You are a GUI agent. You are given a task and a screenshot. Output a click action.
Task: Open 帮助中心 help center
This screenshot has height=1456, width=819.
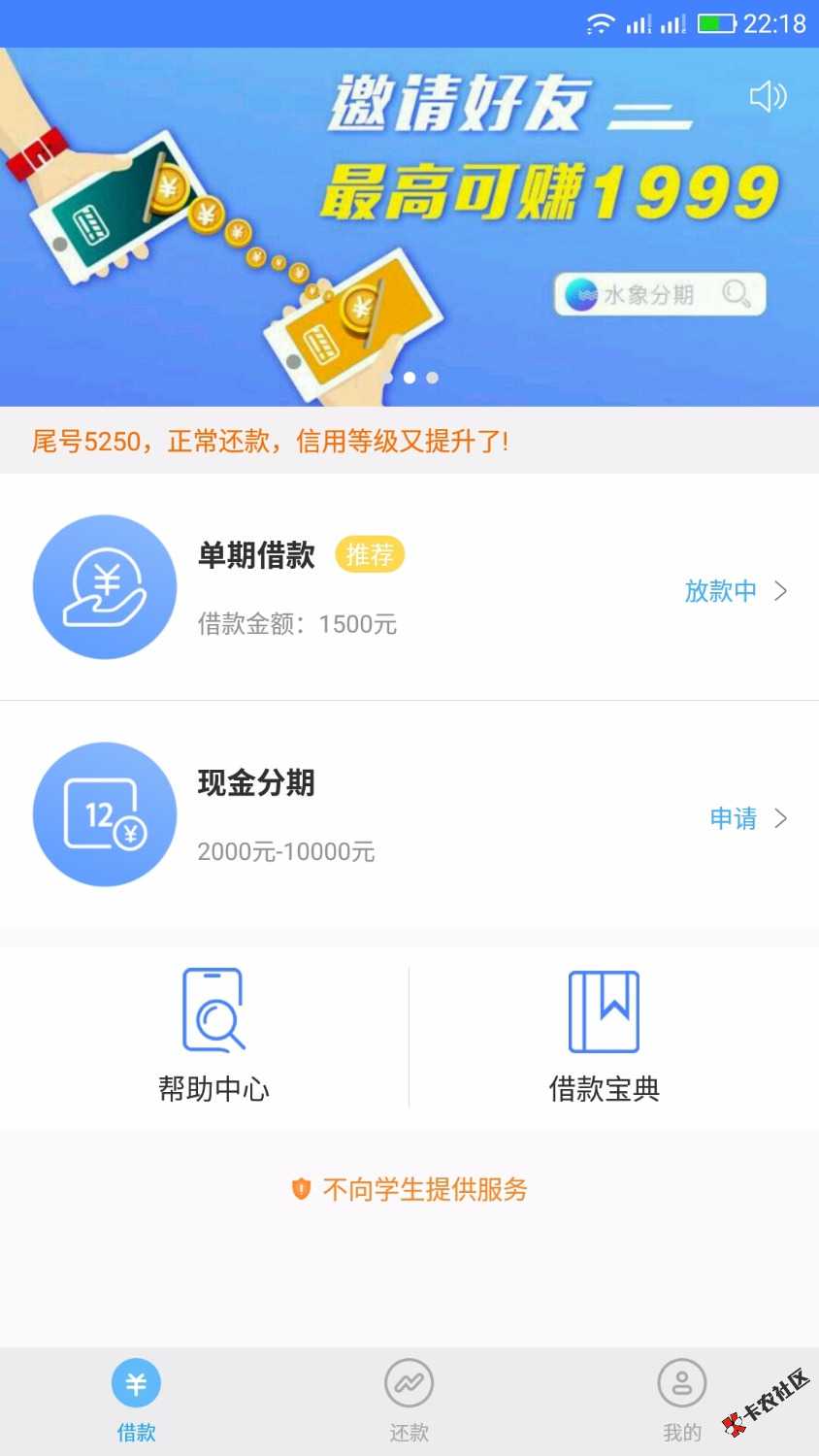point(213,1037)
